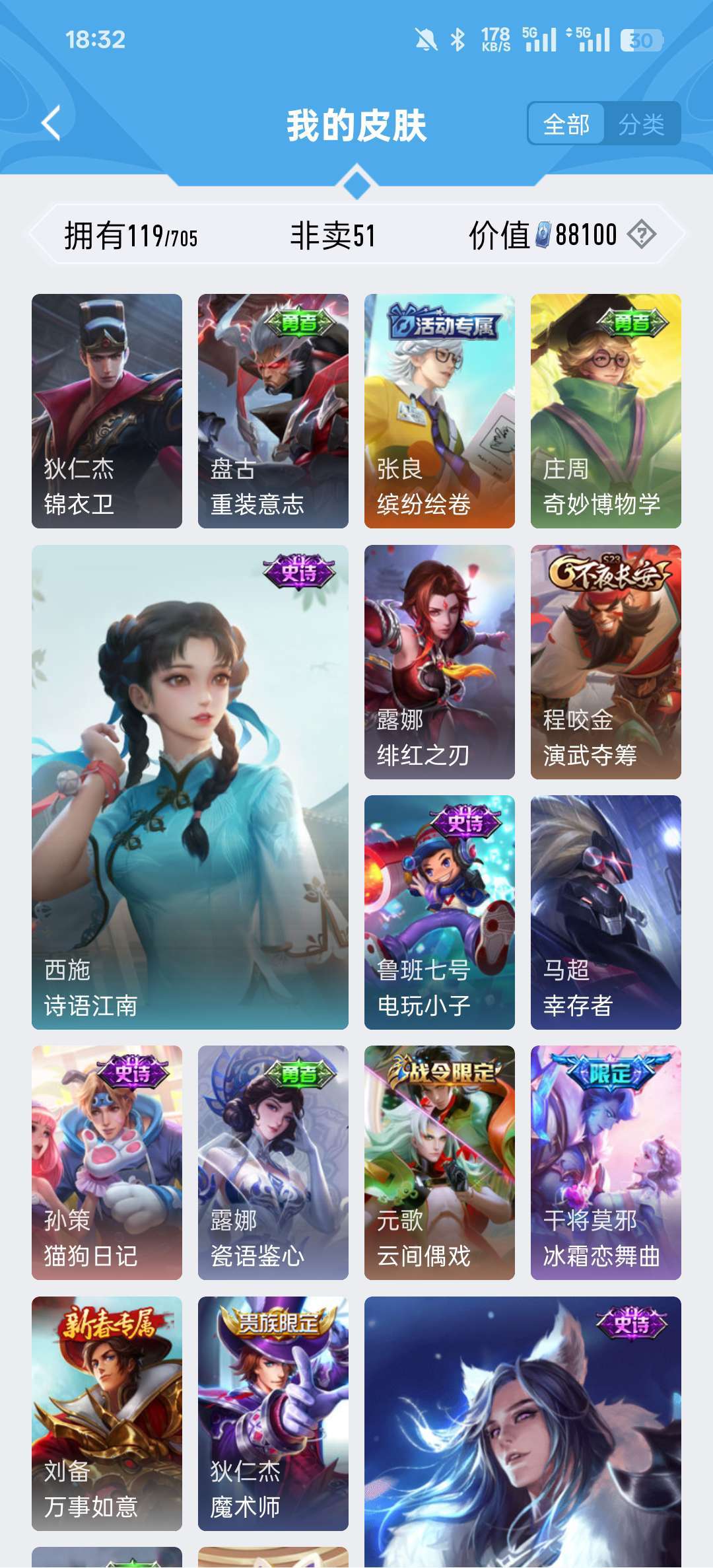Screen dimensions: 713x1568
Task: View 庄周 奇妙博物学 skin
Action: pos(606,411)
